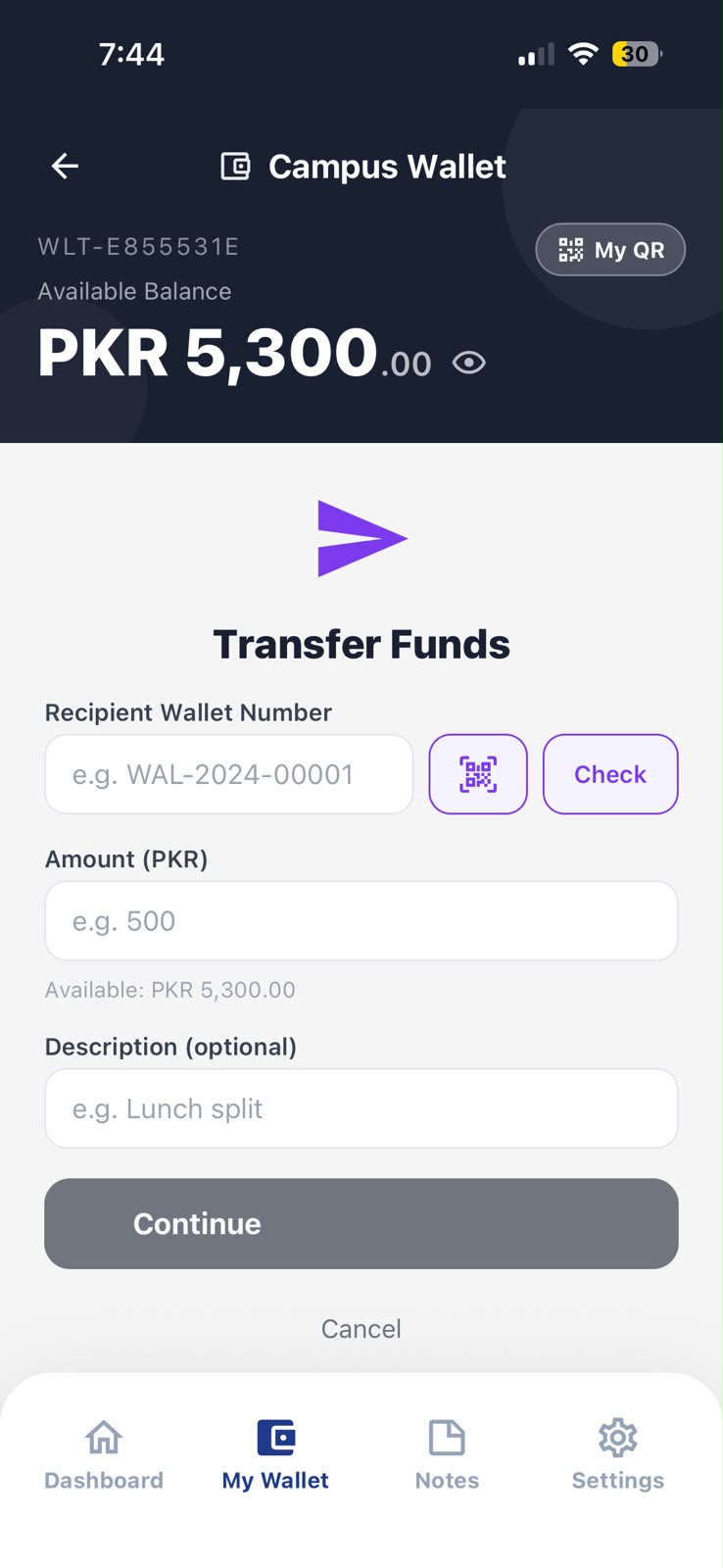Switch to the Dashboard tab
Viewport: 723px width, 1568px height.
click(x=104, y=1456)
